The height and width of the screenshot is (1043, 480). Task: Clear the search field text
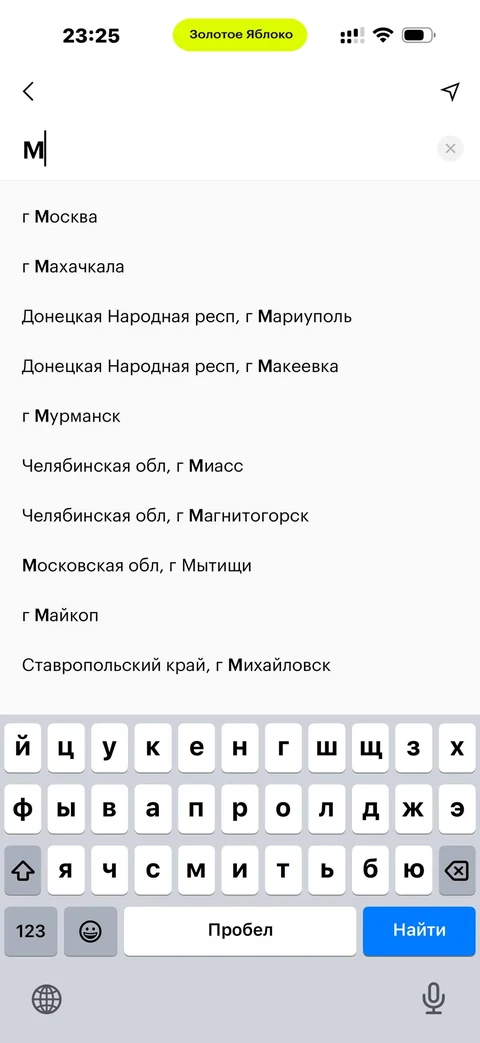[x=450, y=148]
